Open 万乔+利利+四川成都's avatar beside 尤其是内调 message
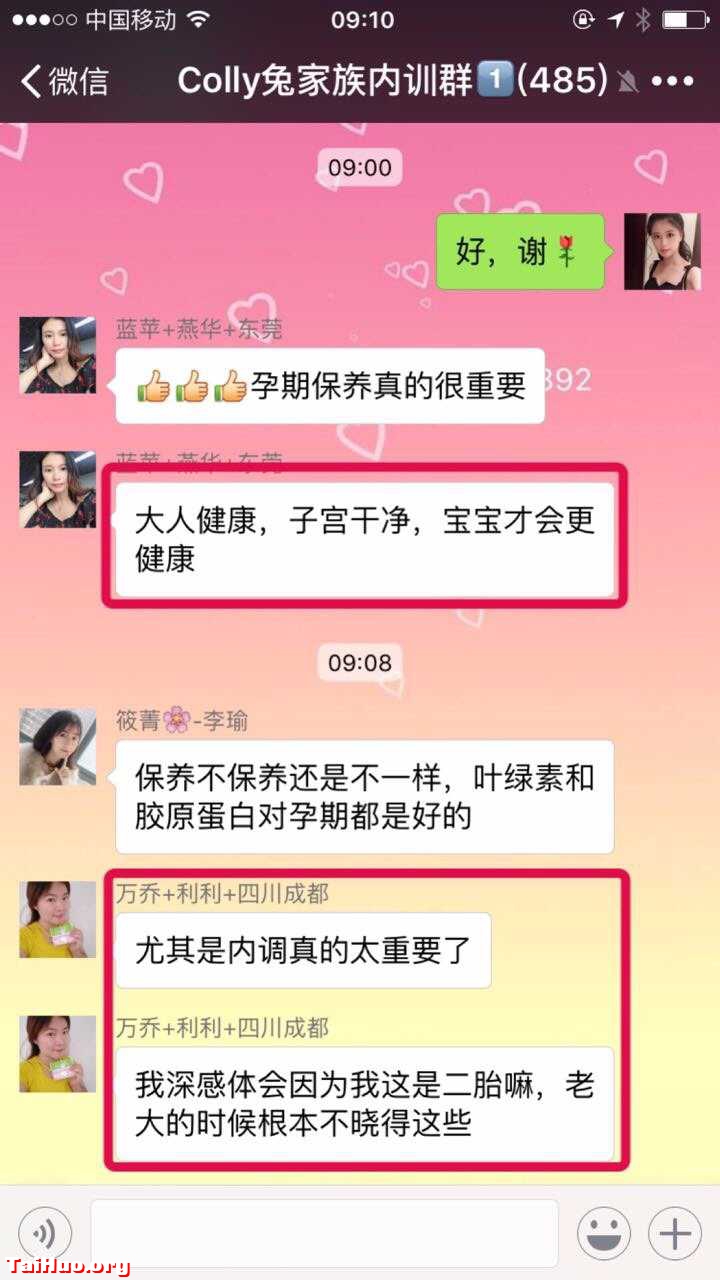This screenshot has width=720, height=1280. tap(58, 919)
